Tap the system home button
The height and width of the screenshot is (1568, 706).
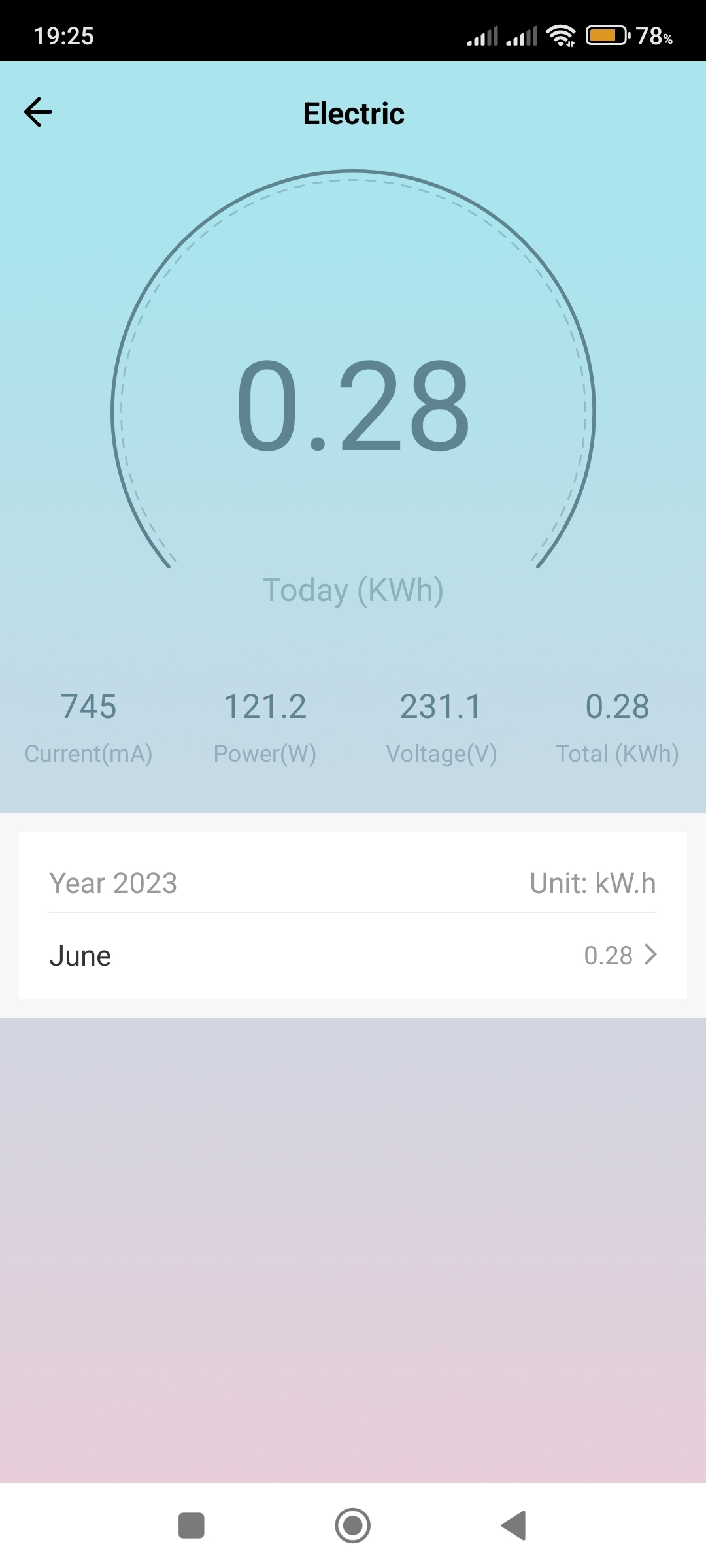353,1526
